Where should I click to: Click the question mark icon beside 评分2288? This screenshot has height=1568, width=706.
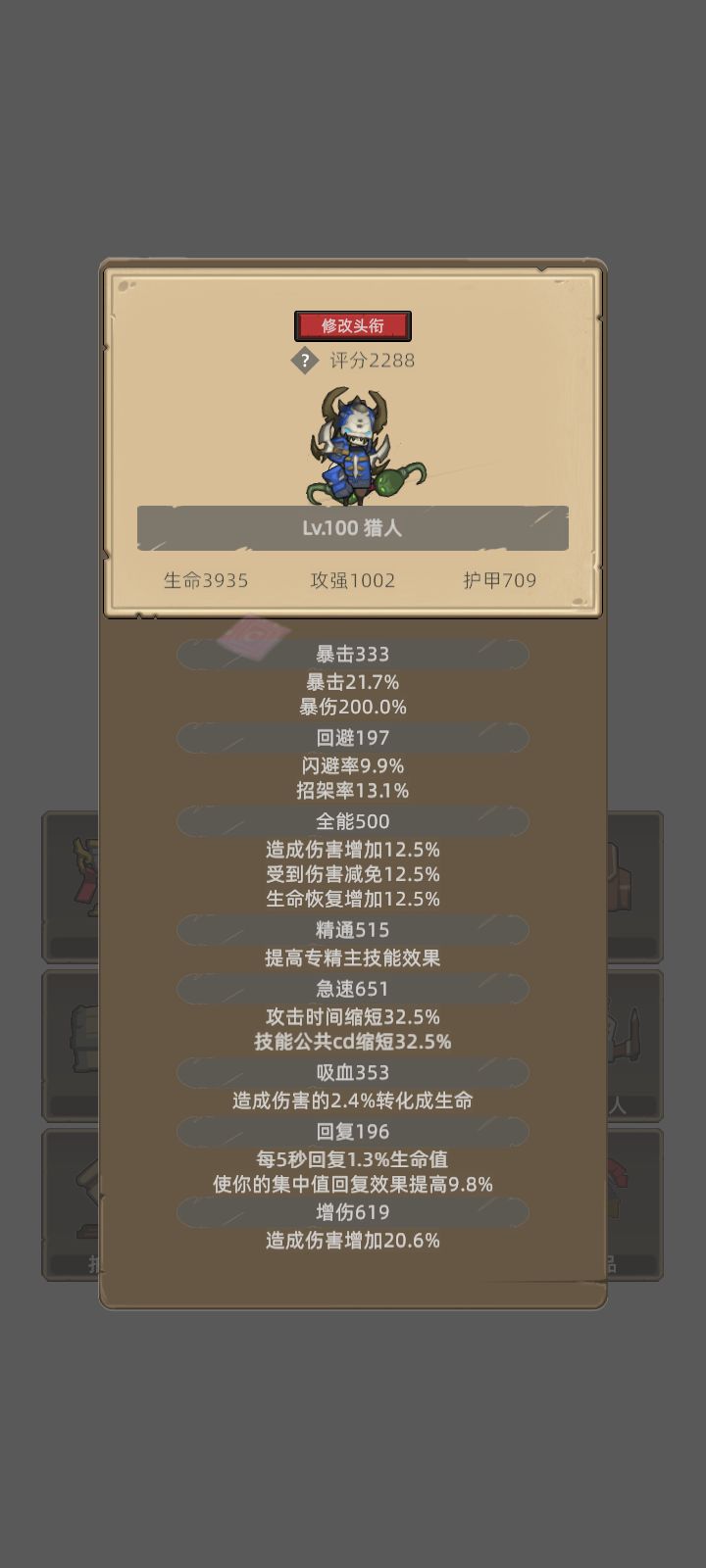(305, 360)
